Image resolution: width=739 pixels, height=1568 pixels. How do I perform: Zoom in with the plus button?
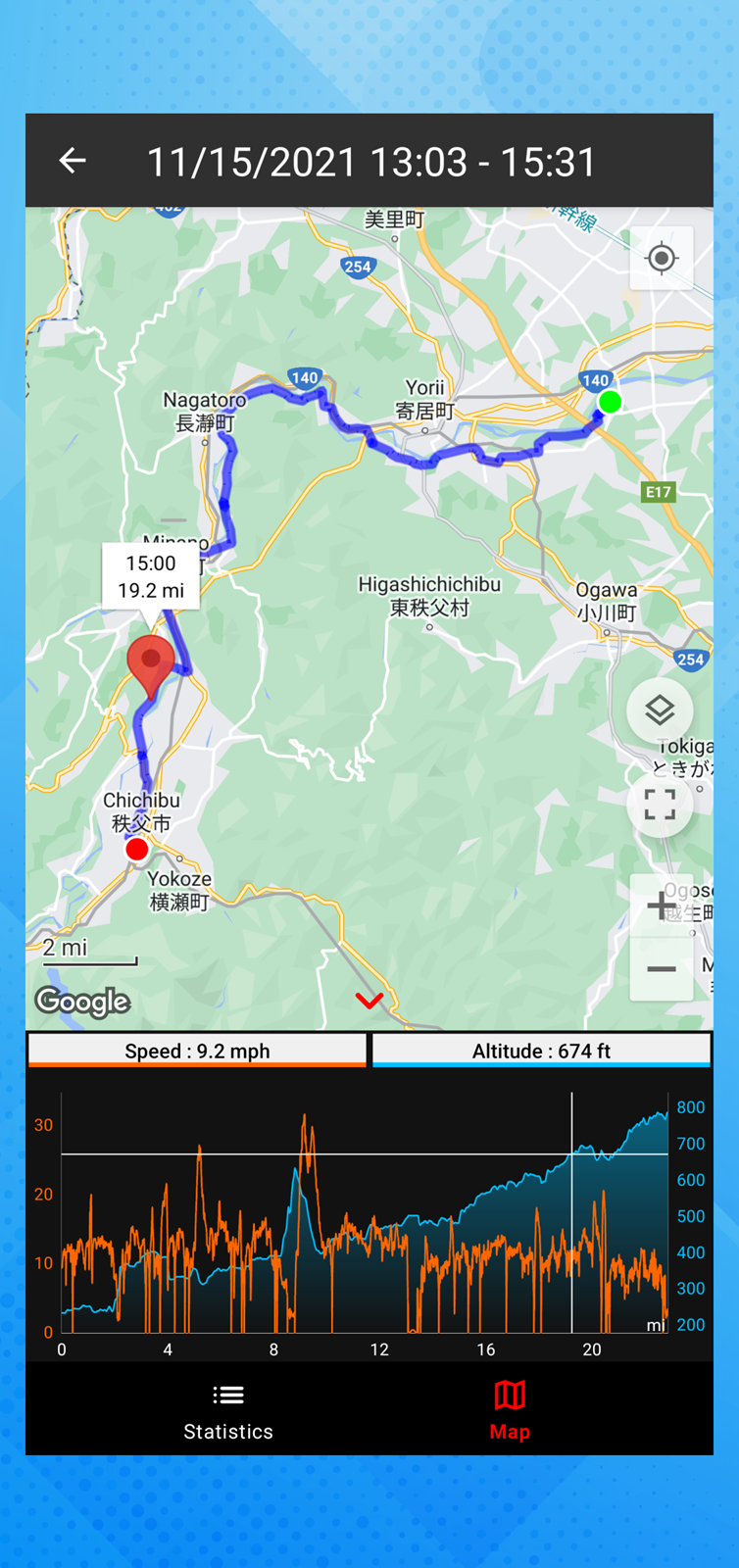(662, 906)
